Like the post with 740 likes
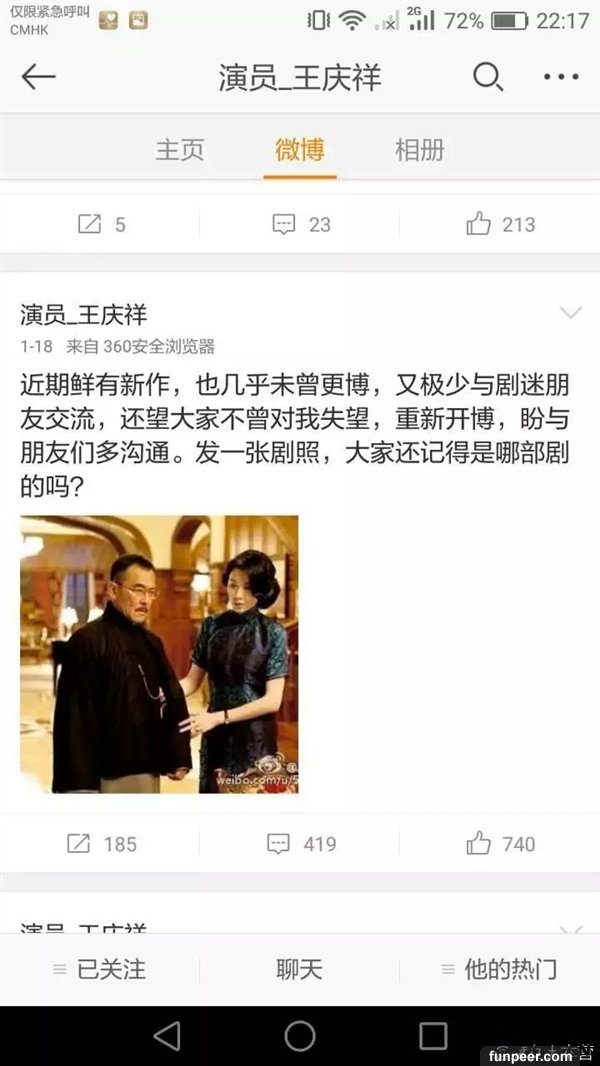This screenshot has width=600, height=1066. (500, 844)
